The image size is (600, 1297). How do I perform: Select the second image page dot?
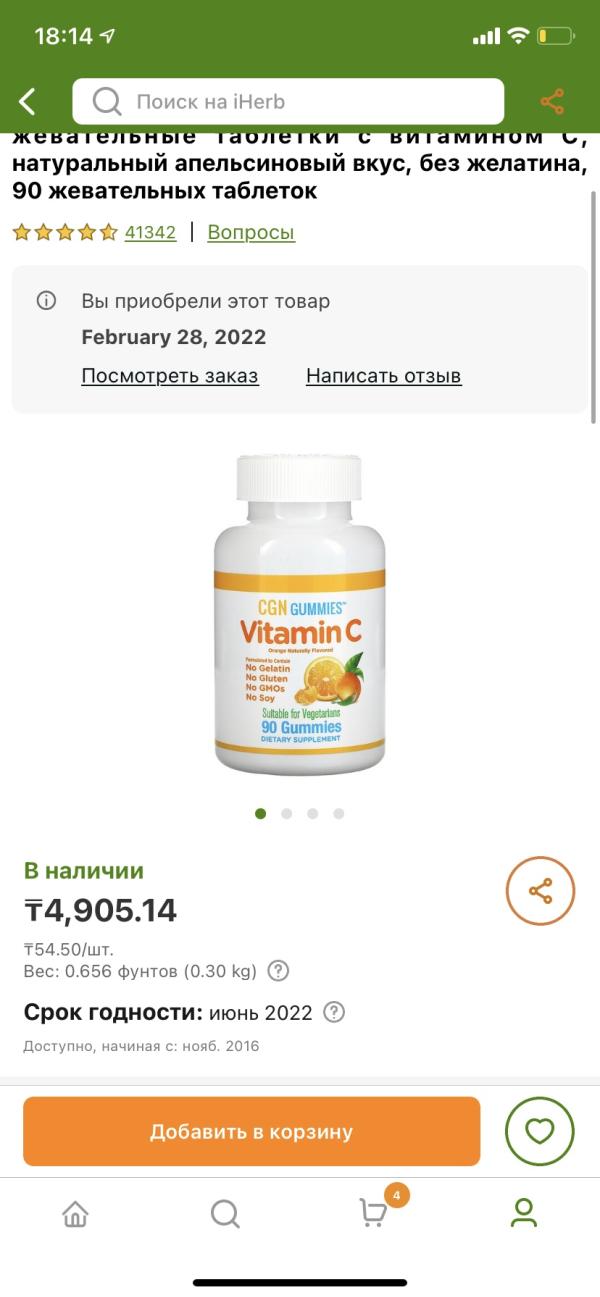tap(287, 814)
